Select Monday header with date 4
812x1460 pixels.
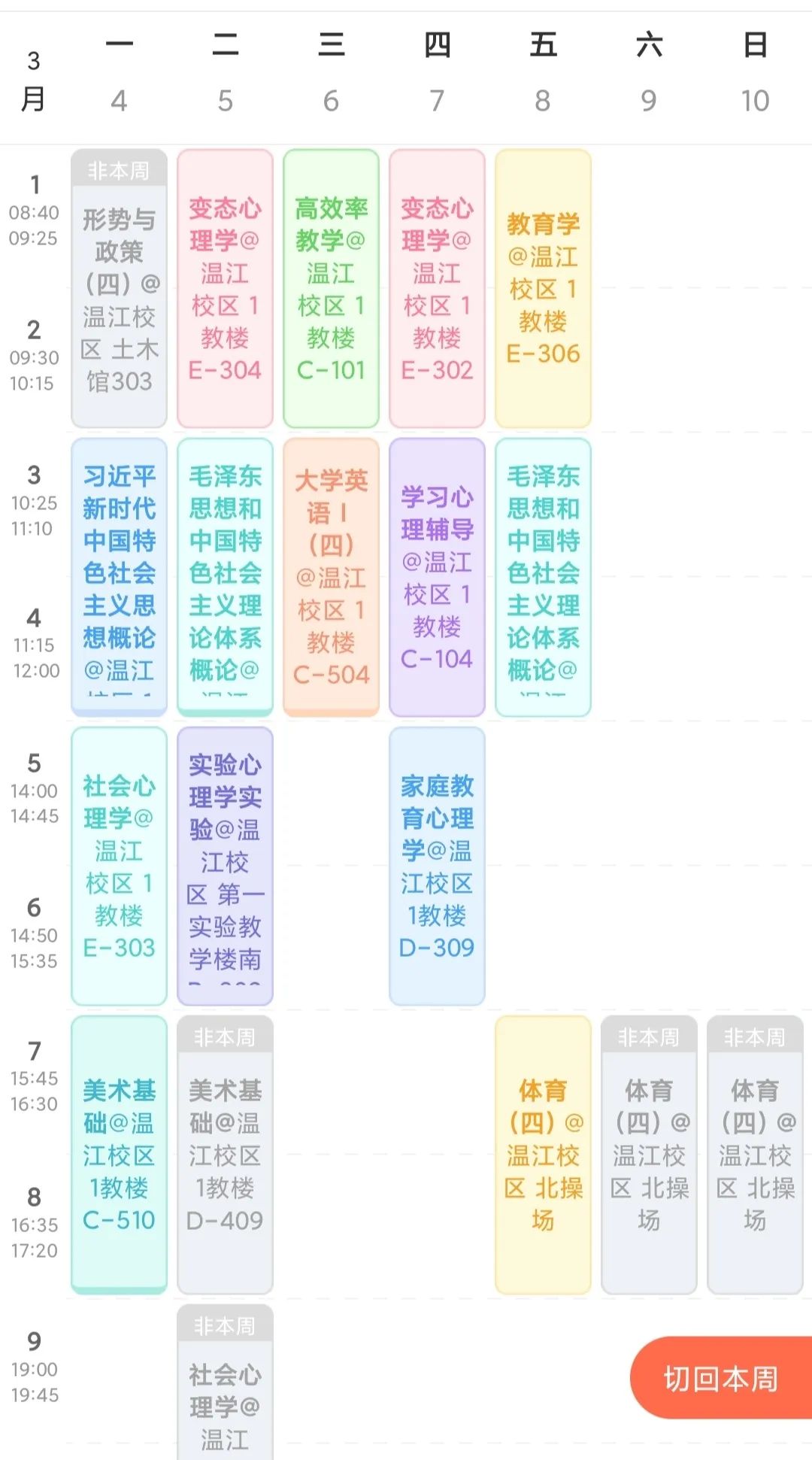(x=119, y=71)
